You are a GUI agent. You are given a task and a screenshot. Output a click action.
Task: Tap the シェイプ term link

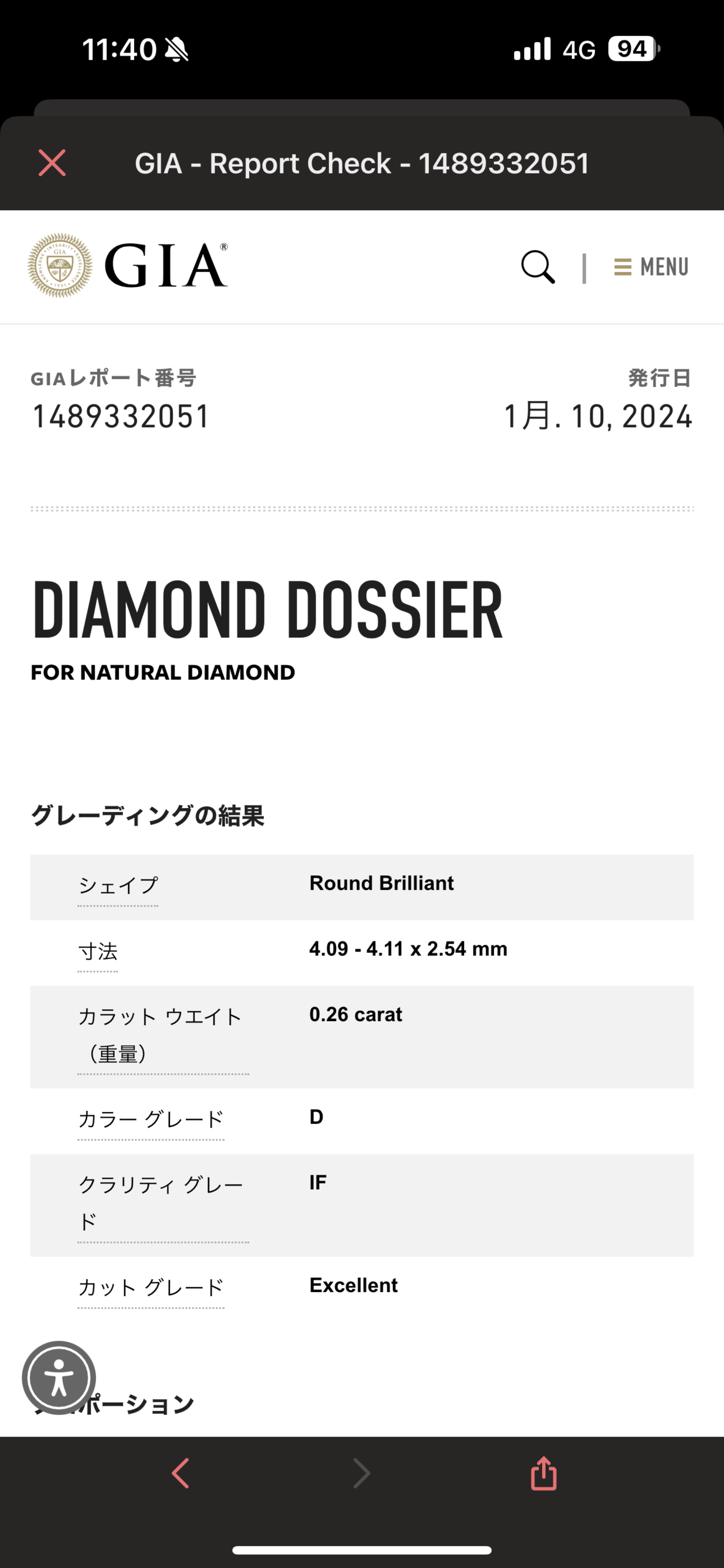[x=118, y=886]
